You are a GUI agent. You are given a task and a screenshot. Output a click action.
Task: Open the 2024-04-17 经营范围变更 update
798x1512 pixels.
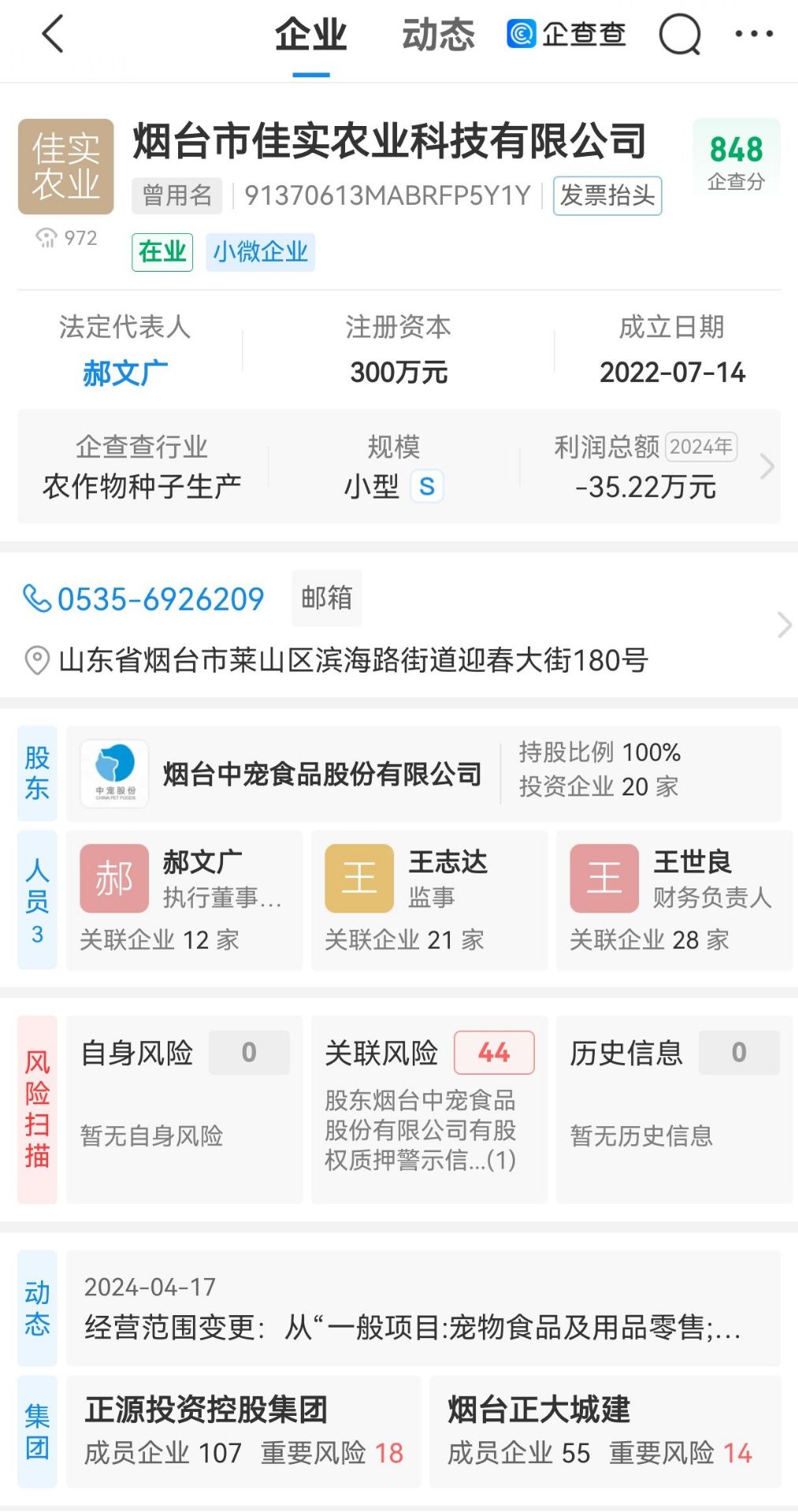click(x=424, y=1308)
